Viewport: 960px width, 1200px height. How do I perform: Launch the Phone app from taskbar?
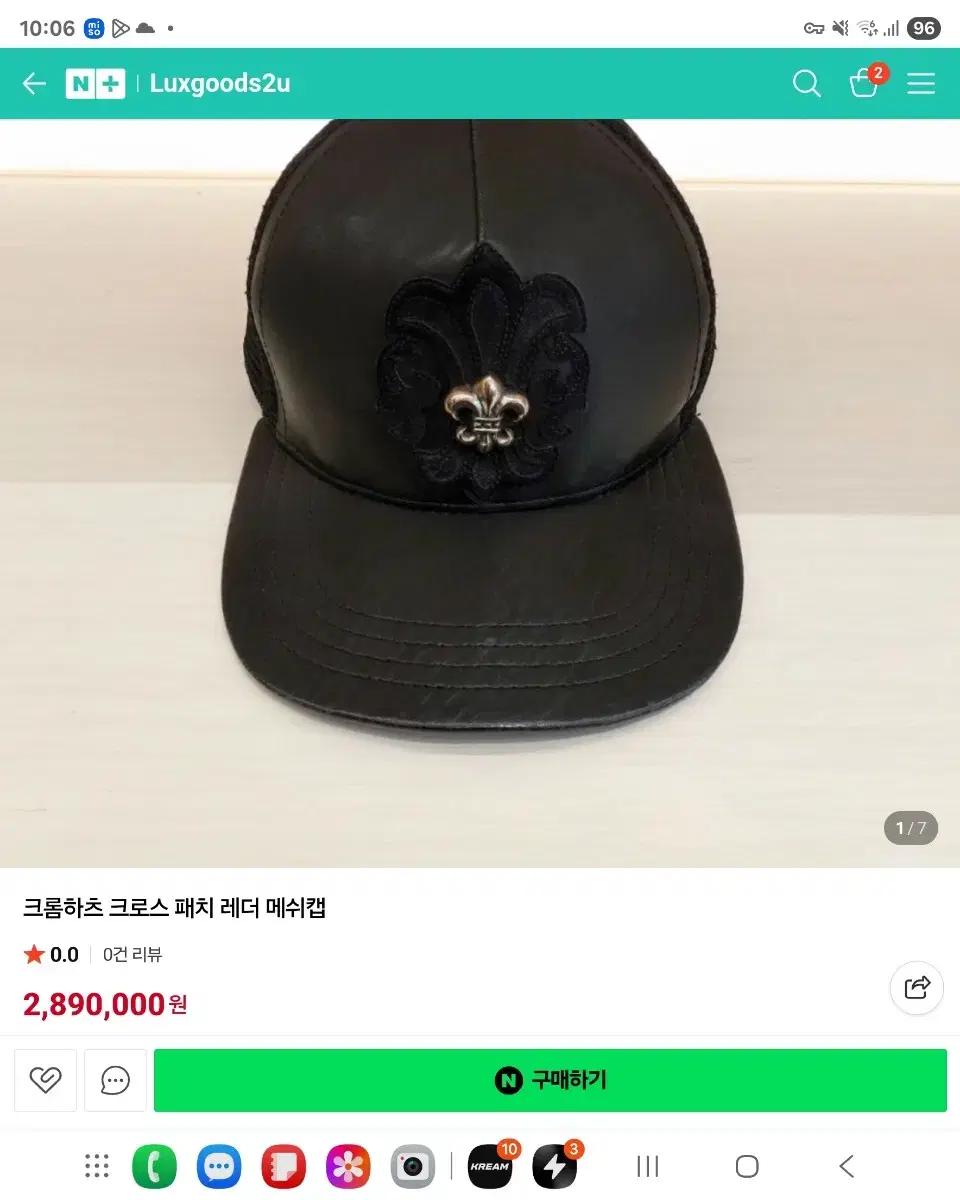coord(154,1166)
